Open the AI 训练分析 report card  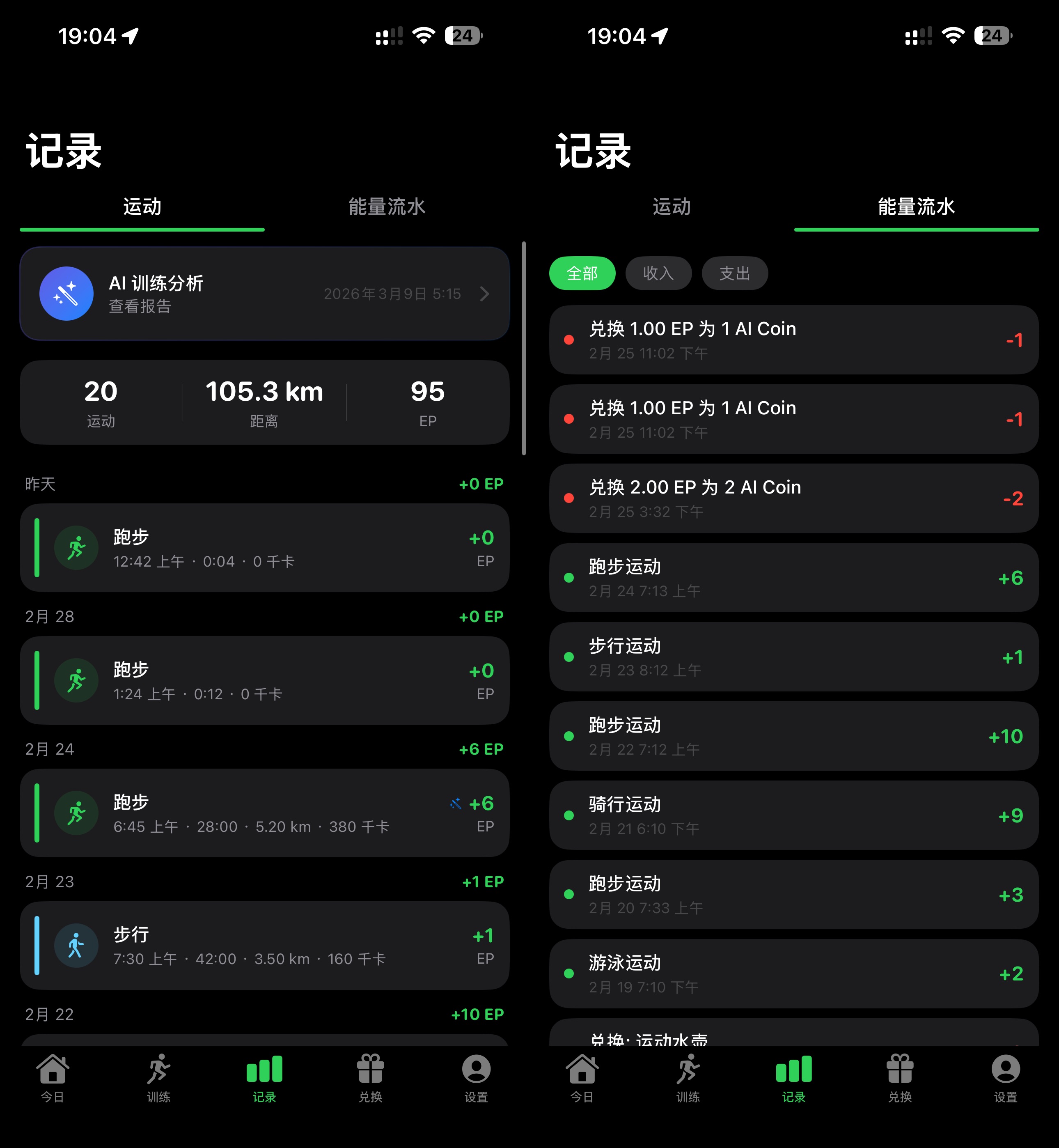pyautogui.click(x=264, y=294)
